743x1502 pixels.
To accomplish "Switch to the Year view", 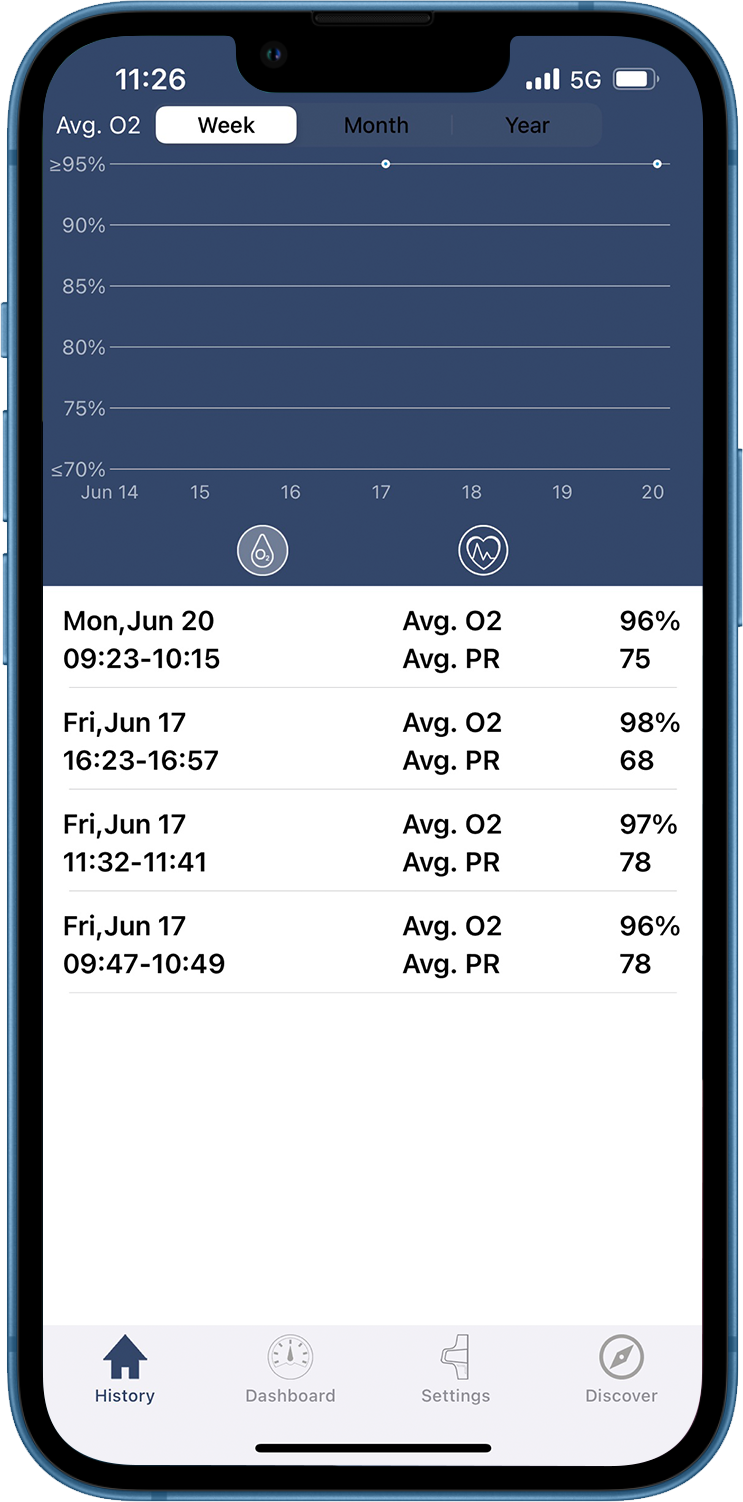I will (527, 126).
